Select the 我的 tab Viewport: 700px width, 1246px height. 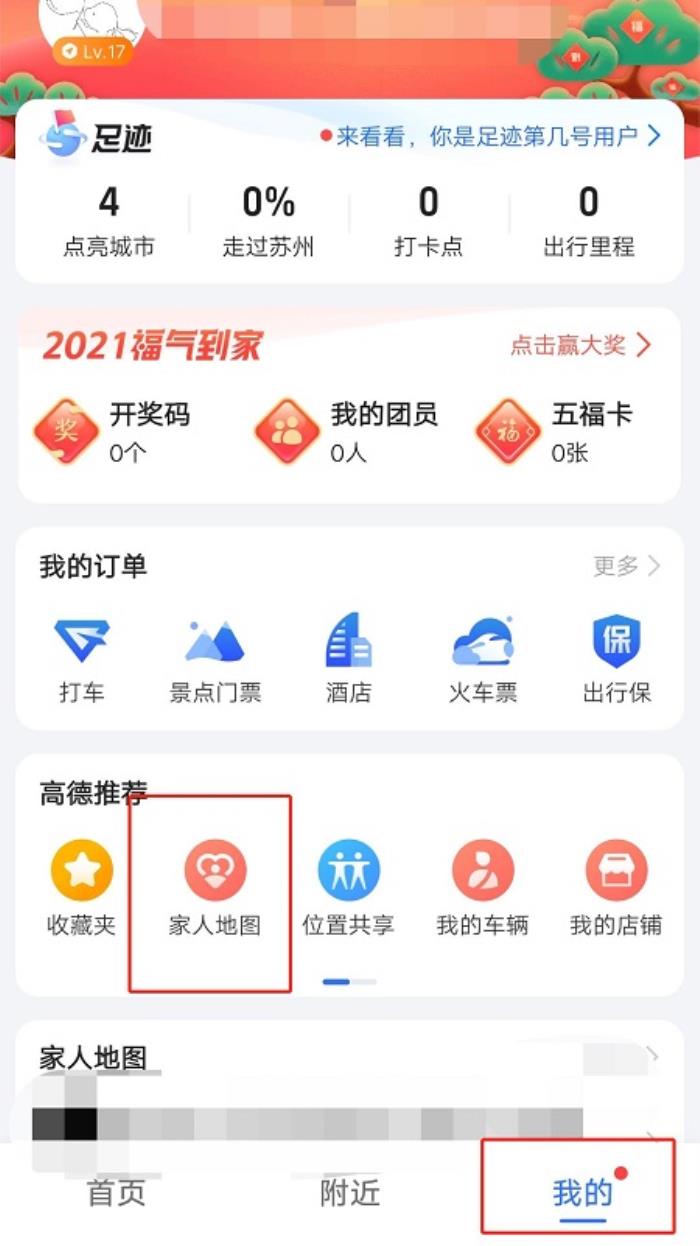click(582, 1193)
